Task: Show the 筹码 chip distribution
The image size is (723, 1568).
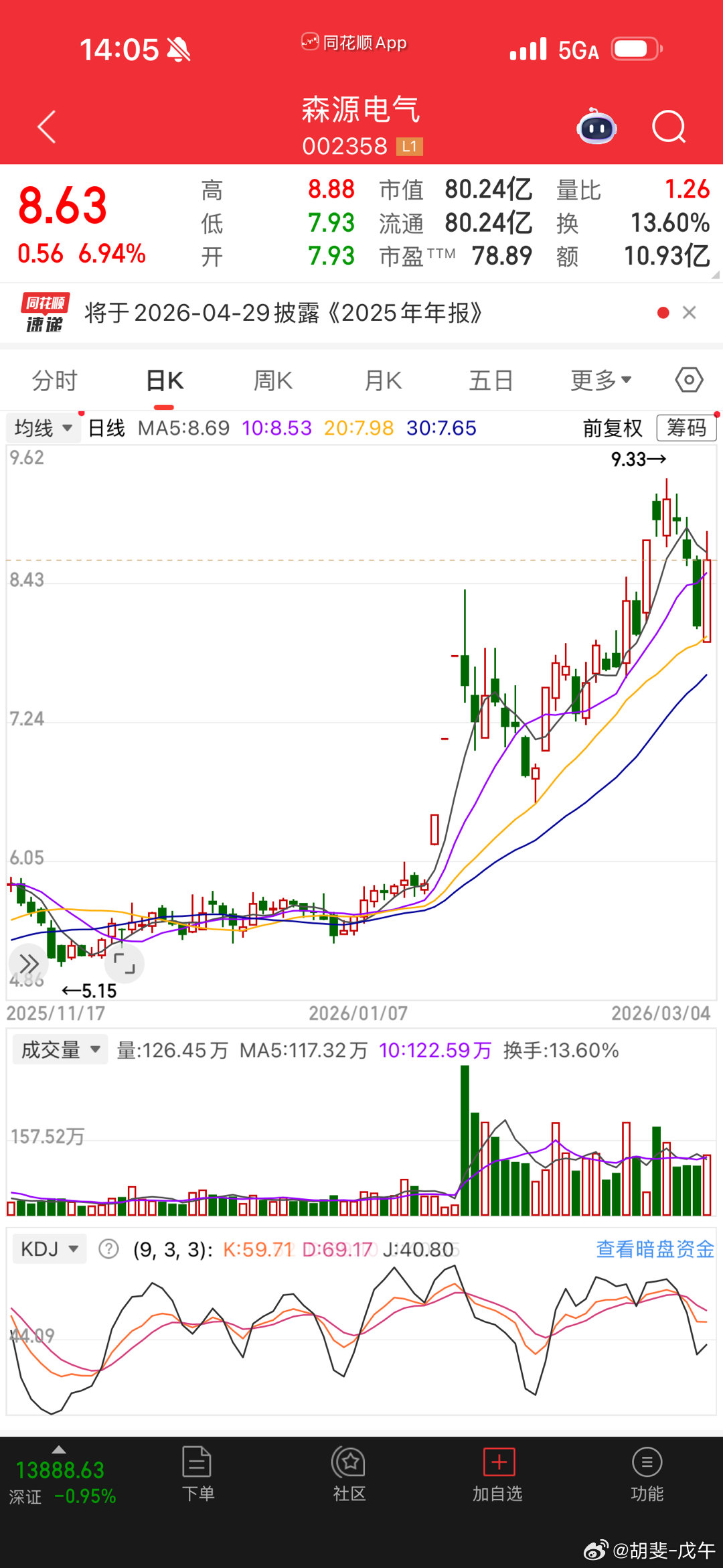Action: click(686, 428)
